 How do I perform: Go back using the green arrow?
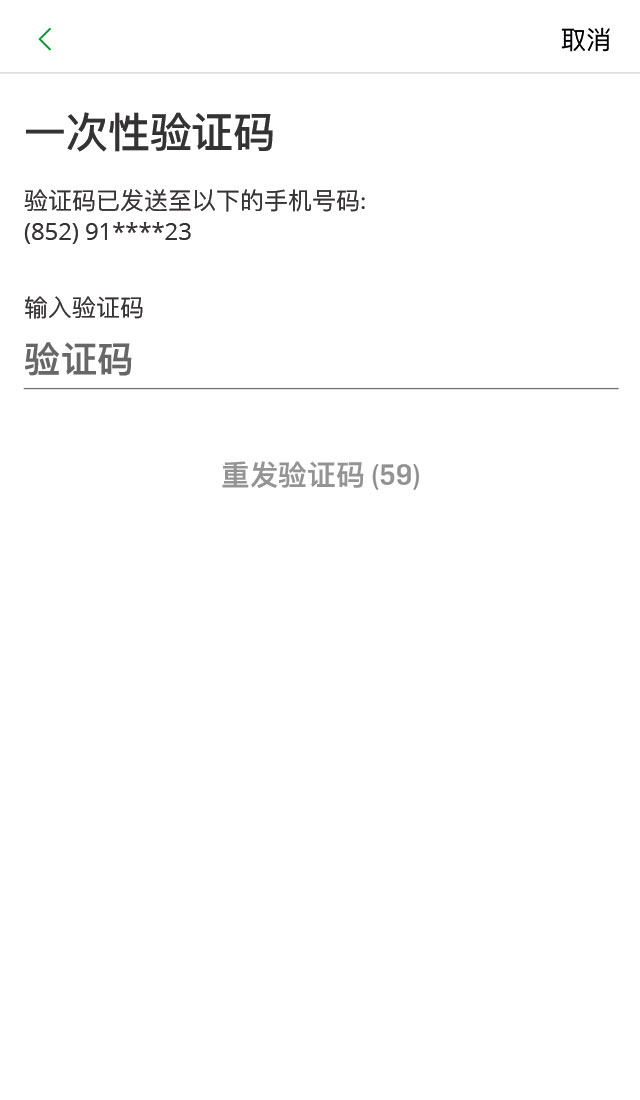pyautogui.click(x=45, y=39)
